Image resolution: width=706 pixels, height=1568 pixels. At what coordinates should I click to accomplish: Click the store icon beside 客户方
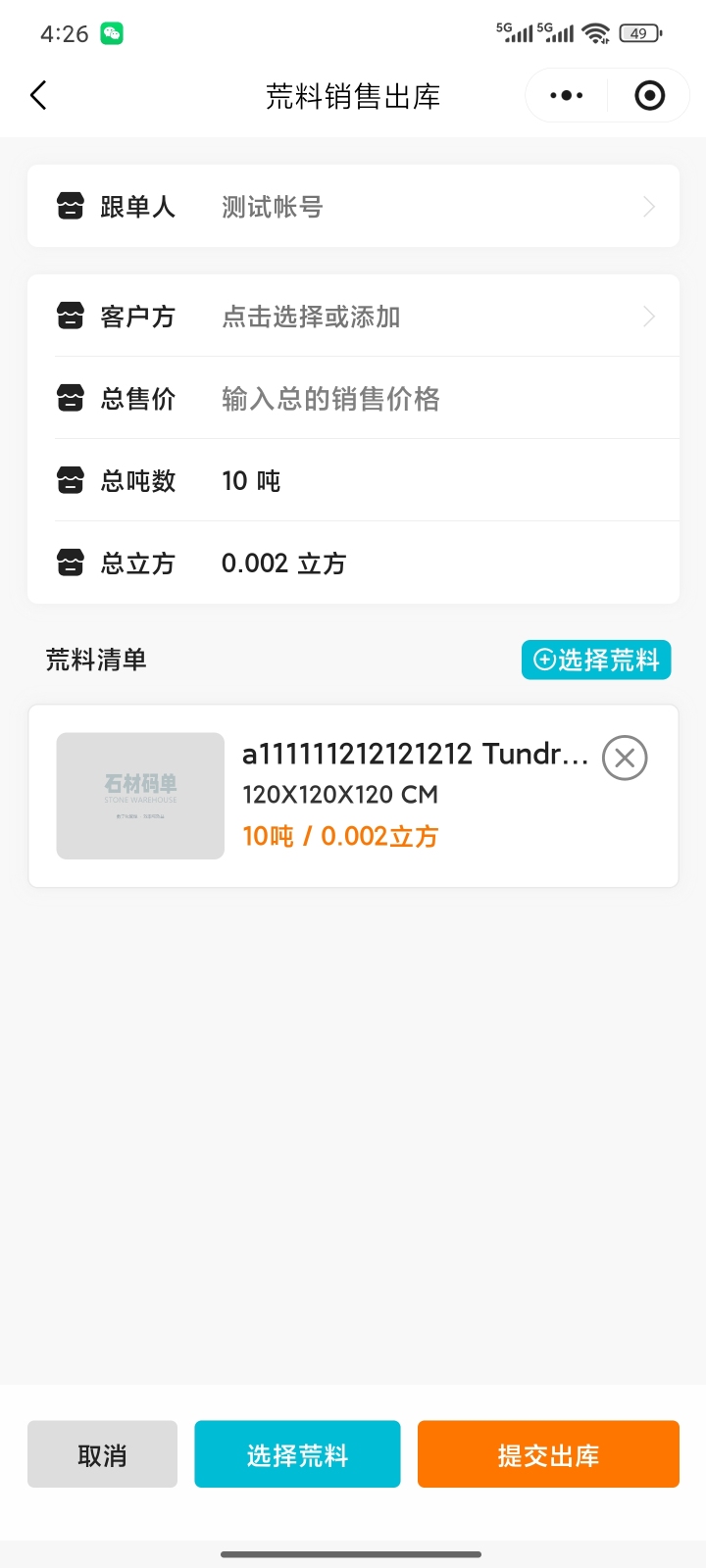[70, 316]
